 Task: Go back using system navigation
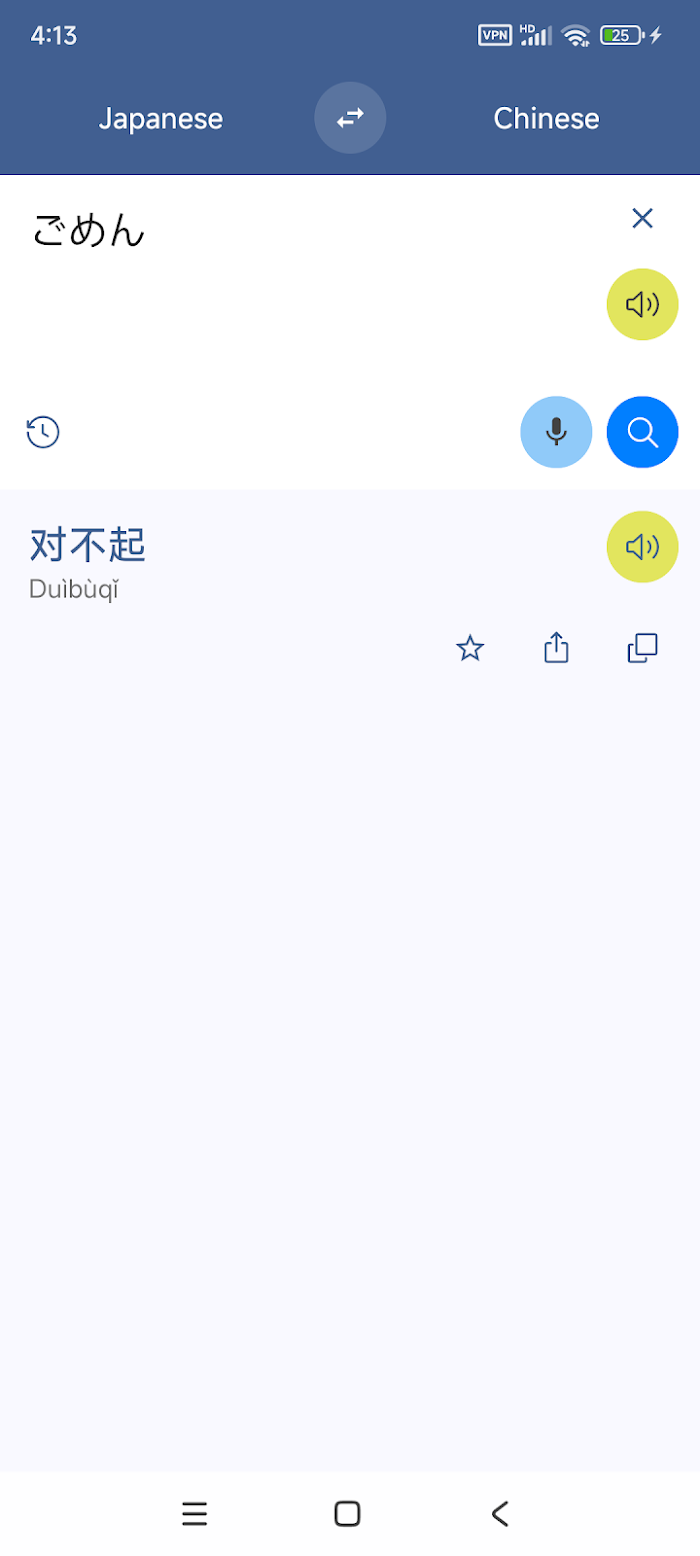pos(501,1513)
